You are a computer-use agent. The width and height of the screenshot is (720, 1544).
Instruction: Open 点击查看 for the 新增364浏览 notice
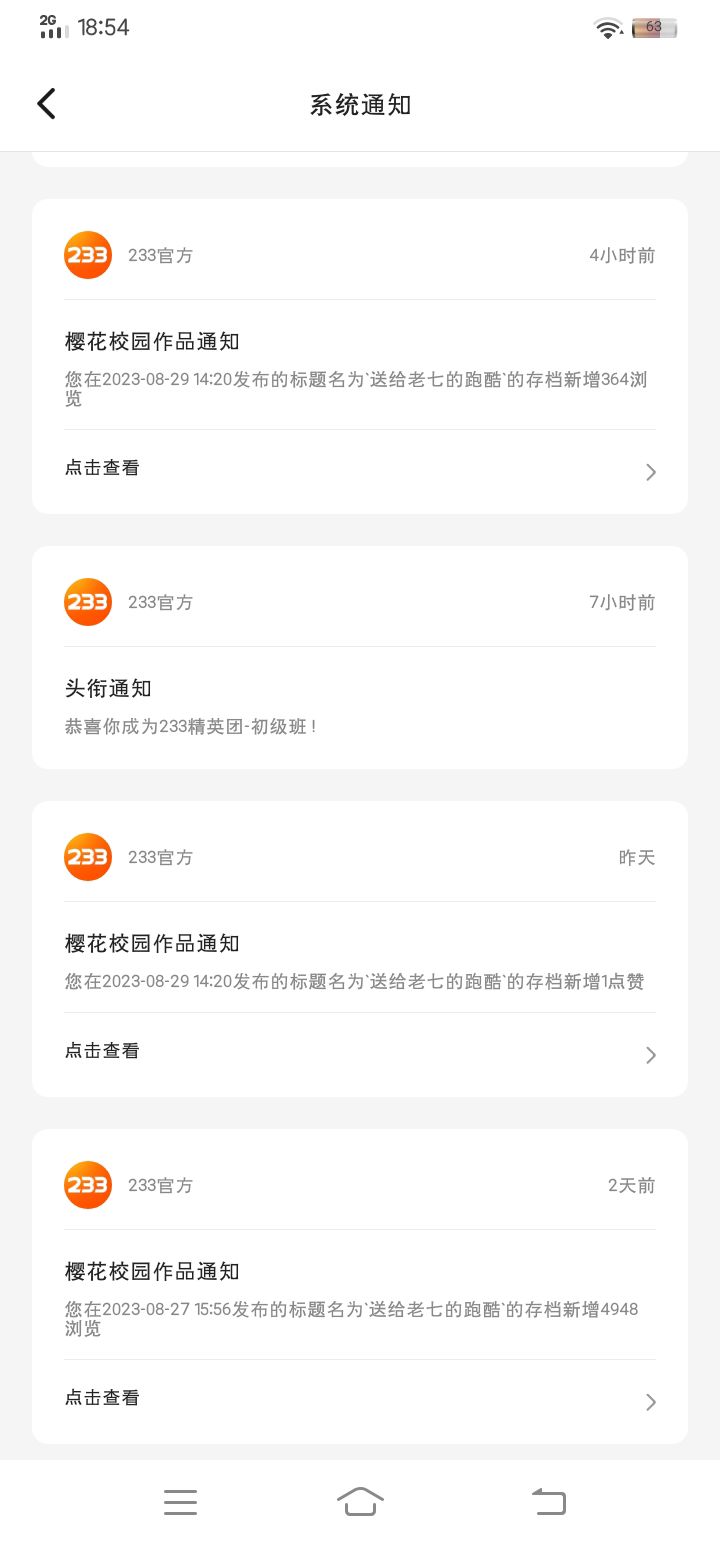tap(360, 470)
